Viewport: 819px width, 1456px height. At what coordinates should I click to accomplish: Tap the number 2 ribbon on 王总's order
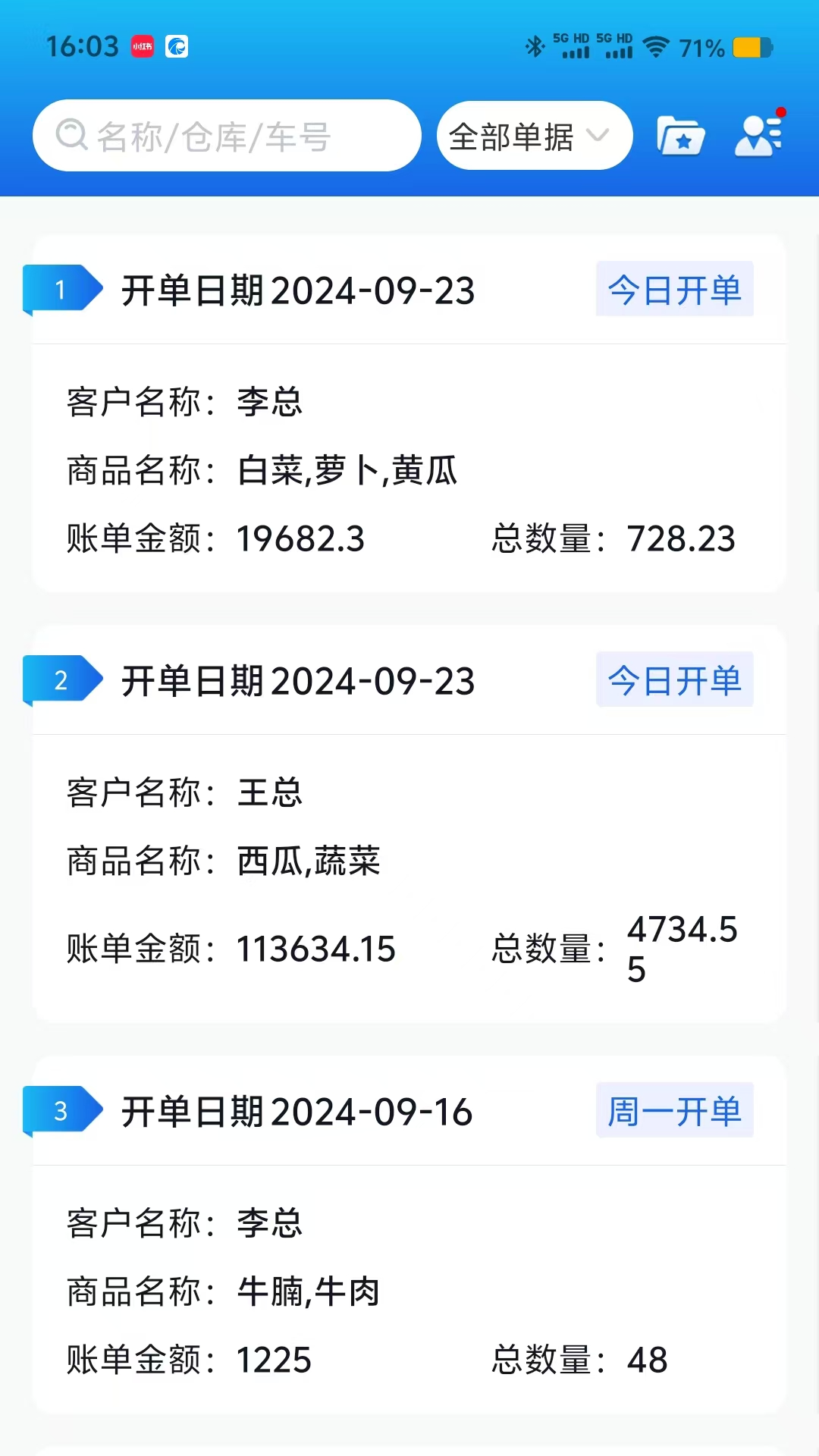62,680
